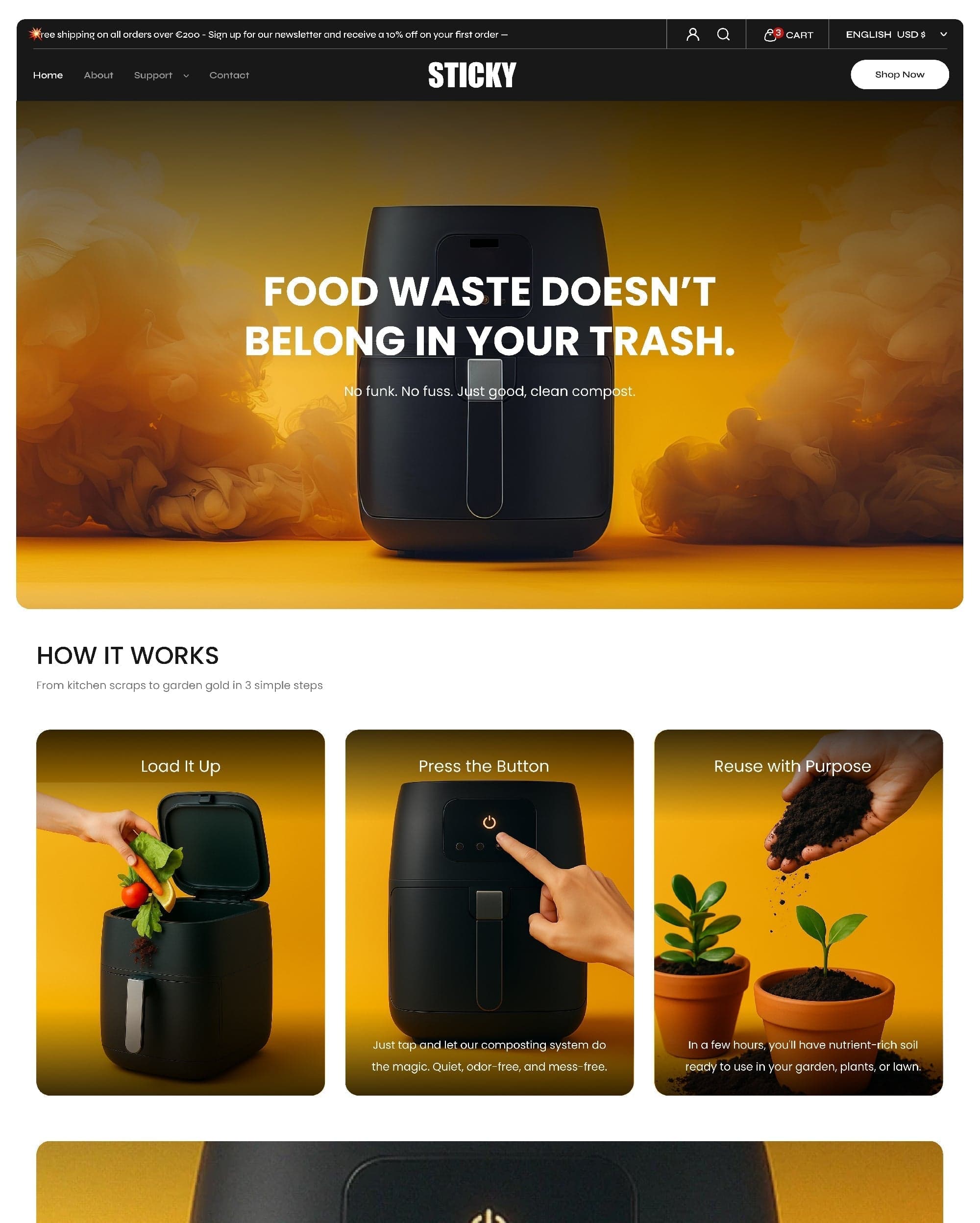980x1223 pixels.
Task: Expand the English USD $ selector
Action: point(896,35)
